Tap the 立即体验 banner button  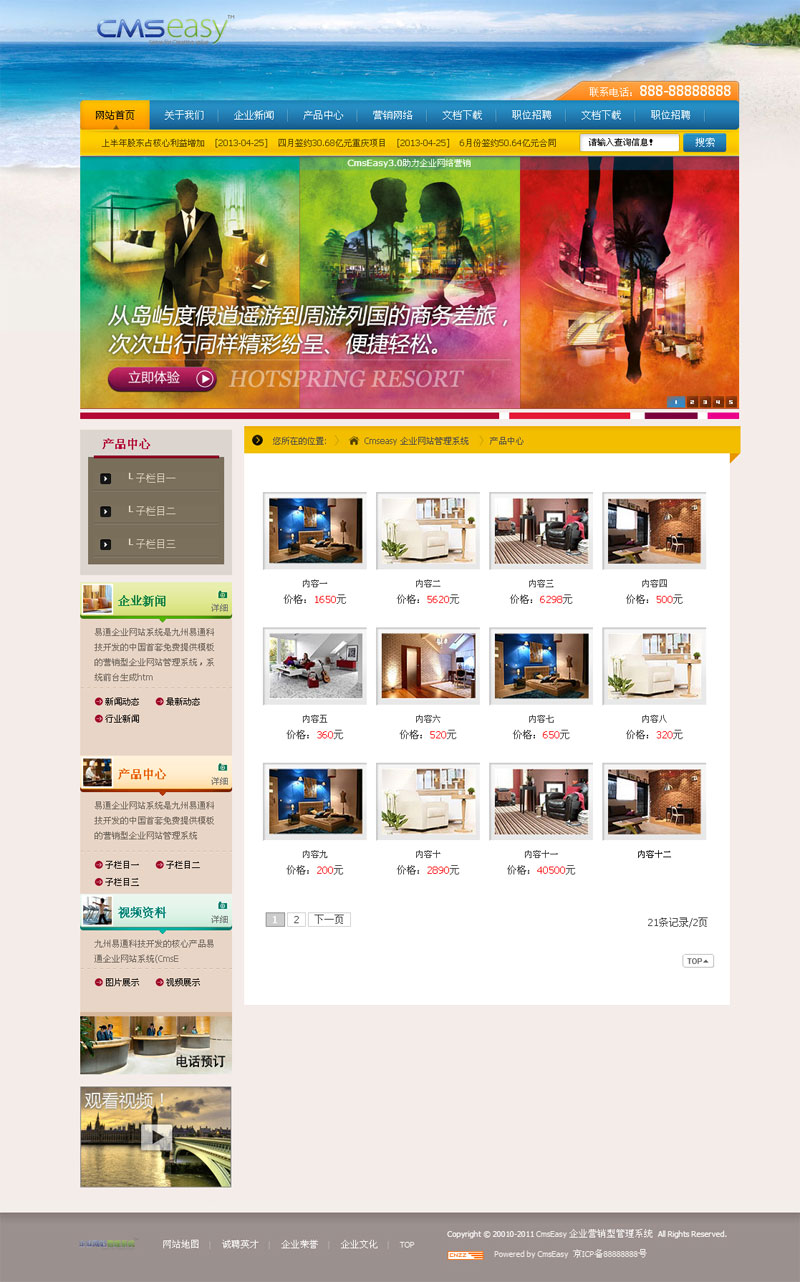(162, 378)
